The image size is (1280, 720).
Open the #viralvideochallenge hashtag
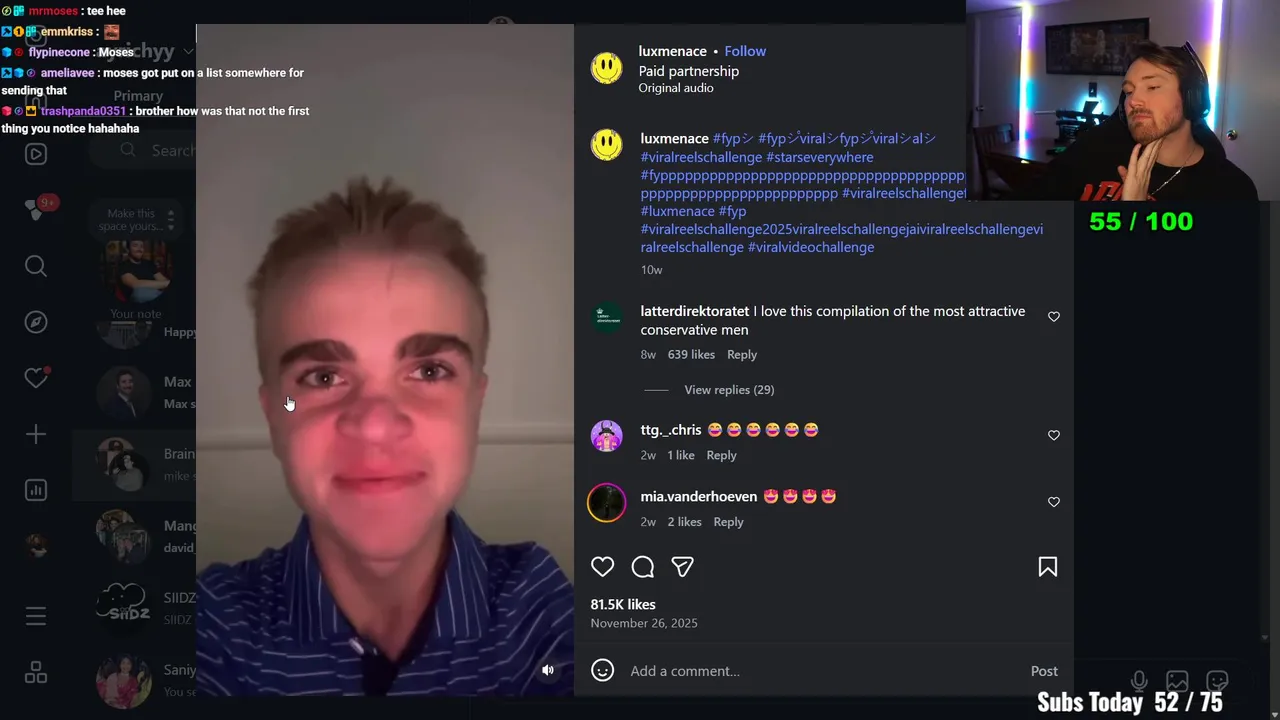811,247
